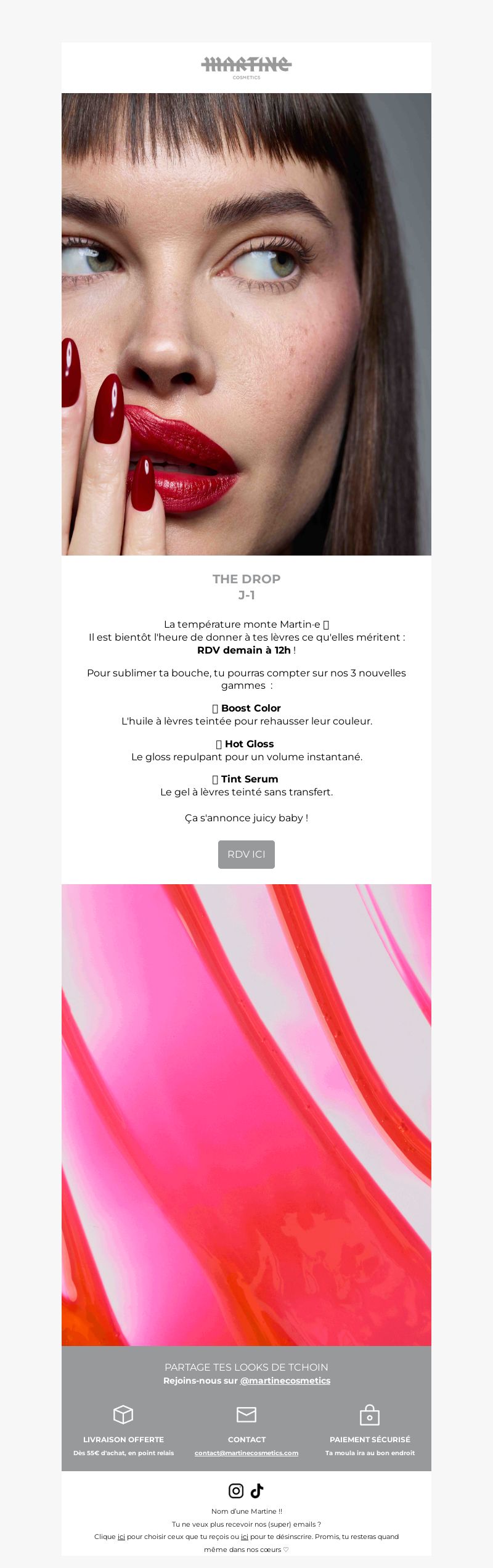493x1568 pixels.
Task: Tap the ici link to unsubscribe
Action: 245,1537
